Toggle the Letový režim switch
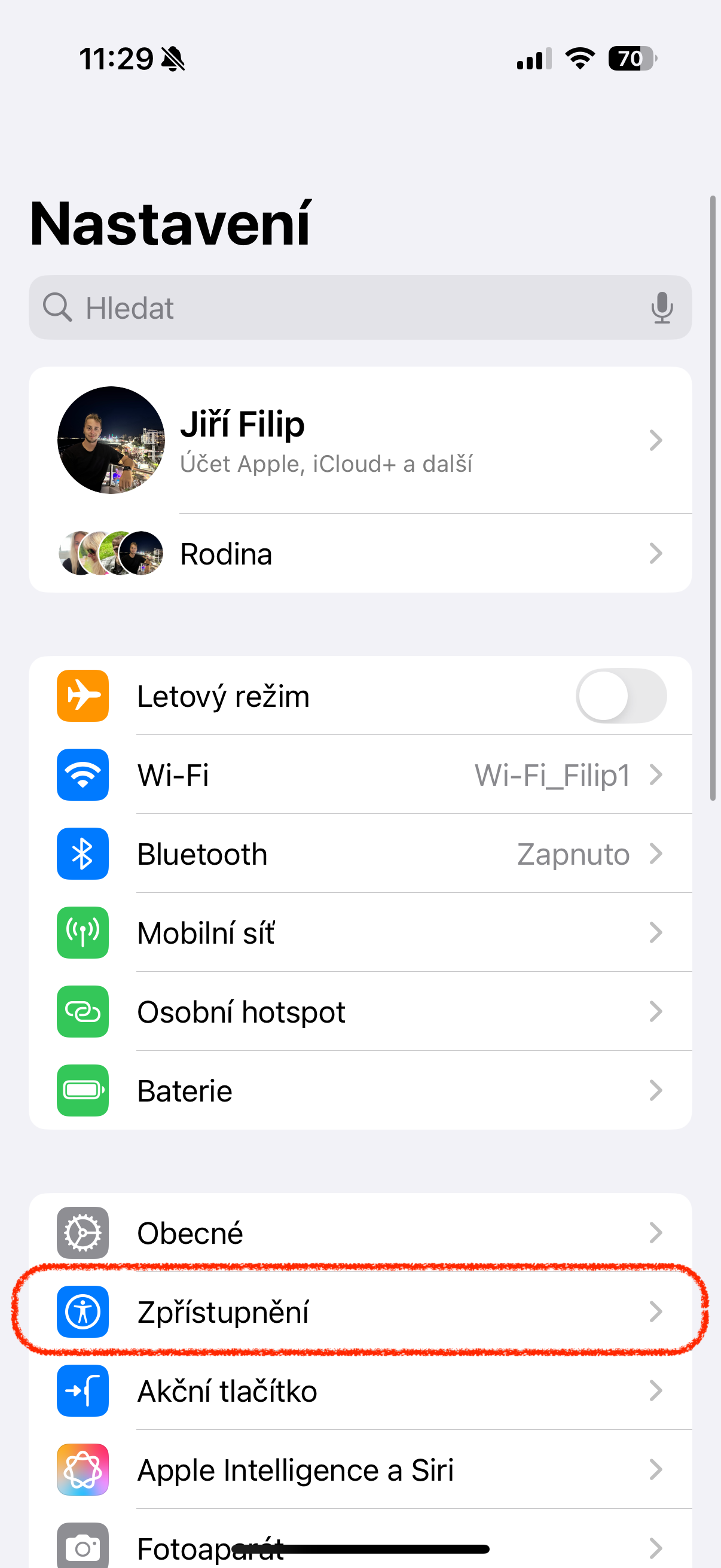Image resolution: width=721 pixels, height=1568 pixels. (x=621, y=695)
